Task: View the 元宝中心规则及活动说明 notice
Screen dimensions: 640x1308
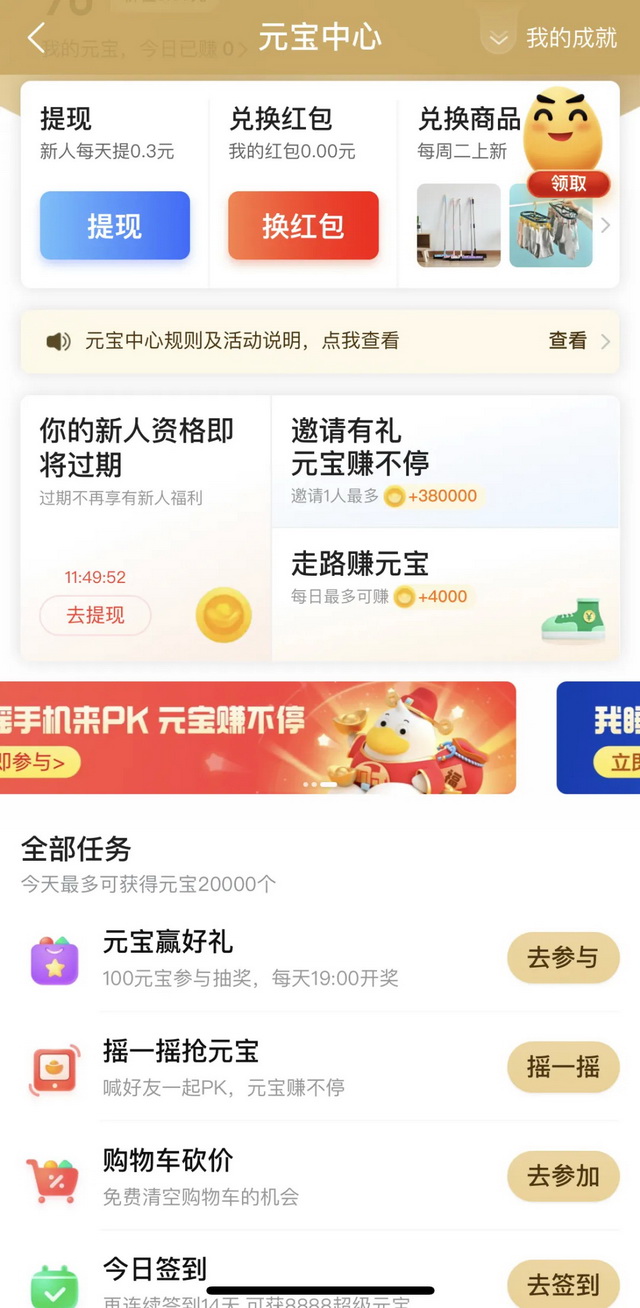Action: 320,341
